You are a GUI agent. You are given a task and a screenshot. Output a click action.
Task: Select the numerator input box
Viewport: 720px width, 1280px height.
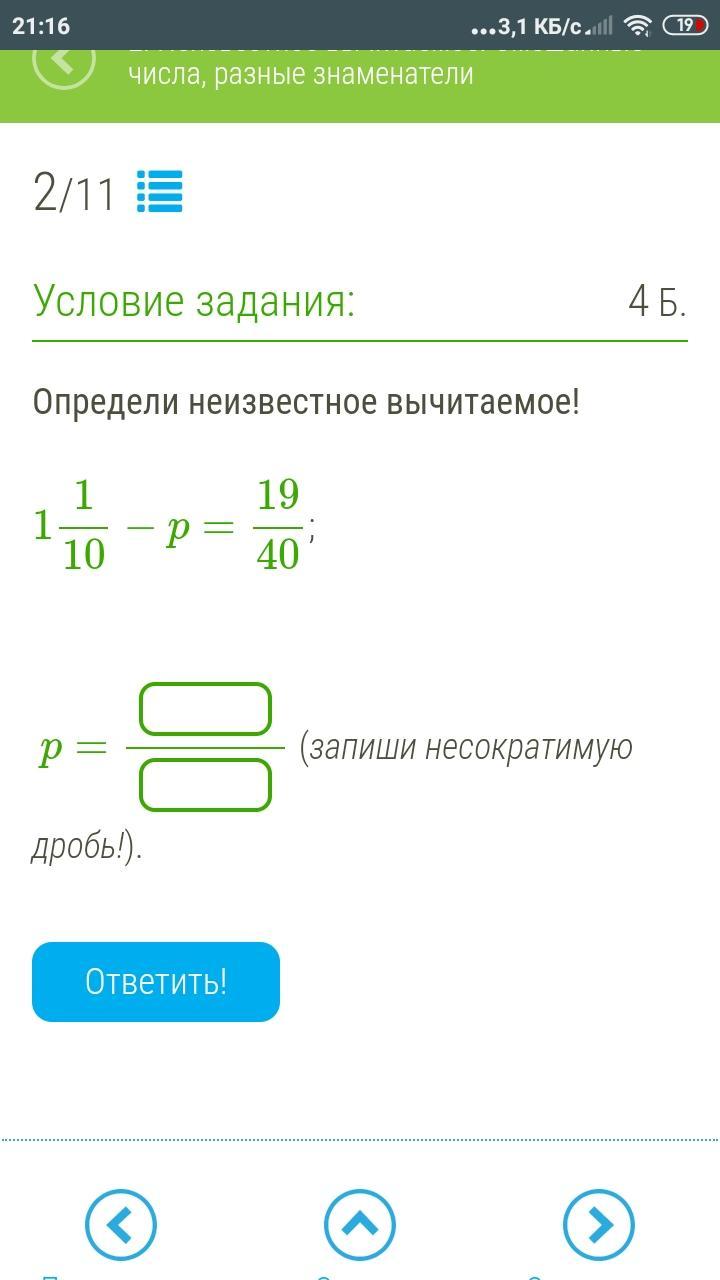coord(205,710)
